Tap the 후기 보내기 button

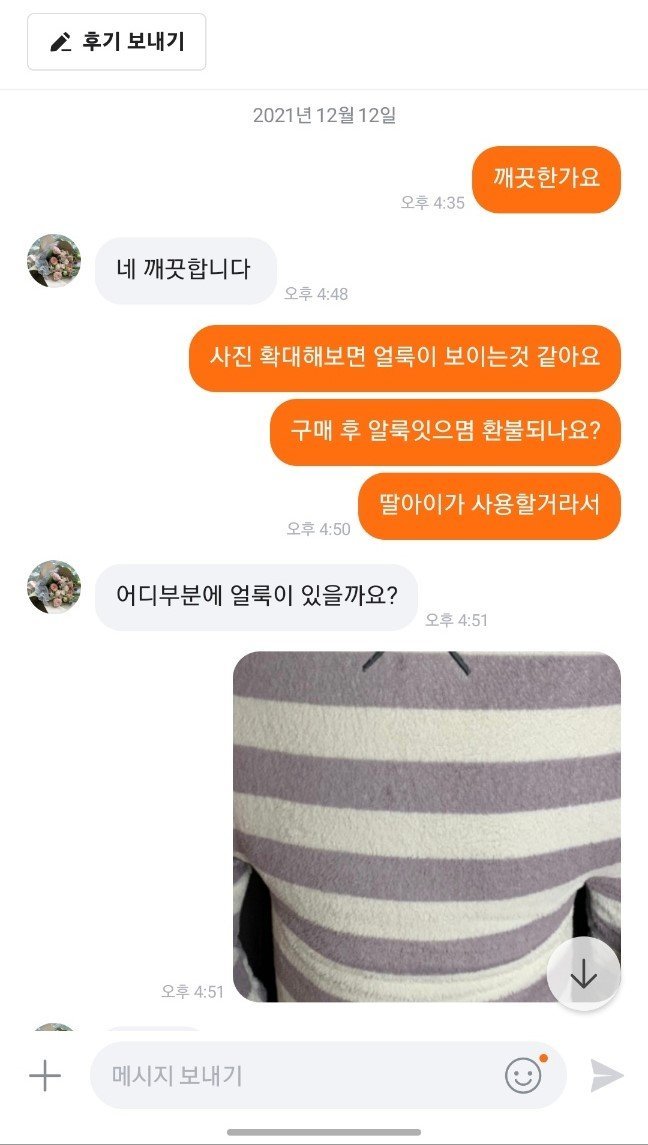coord(116,42)
